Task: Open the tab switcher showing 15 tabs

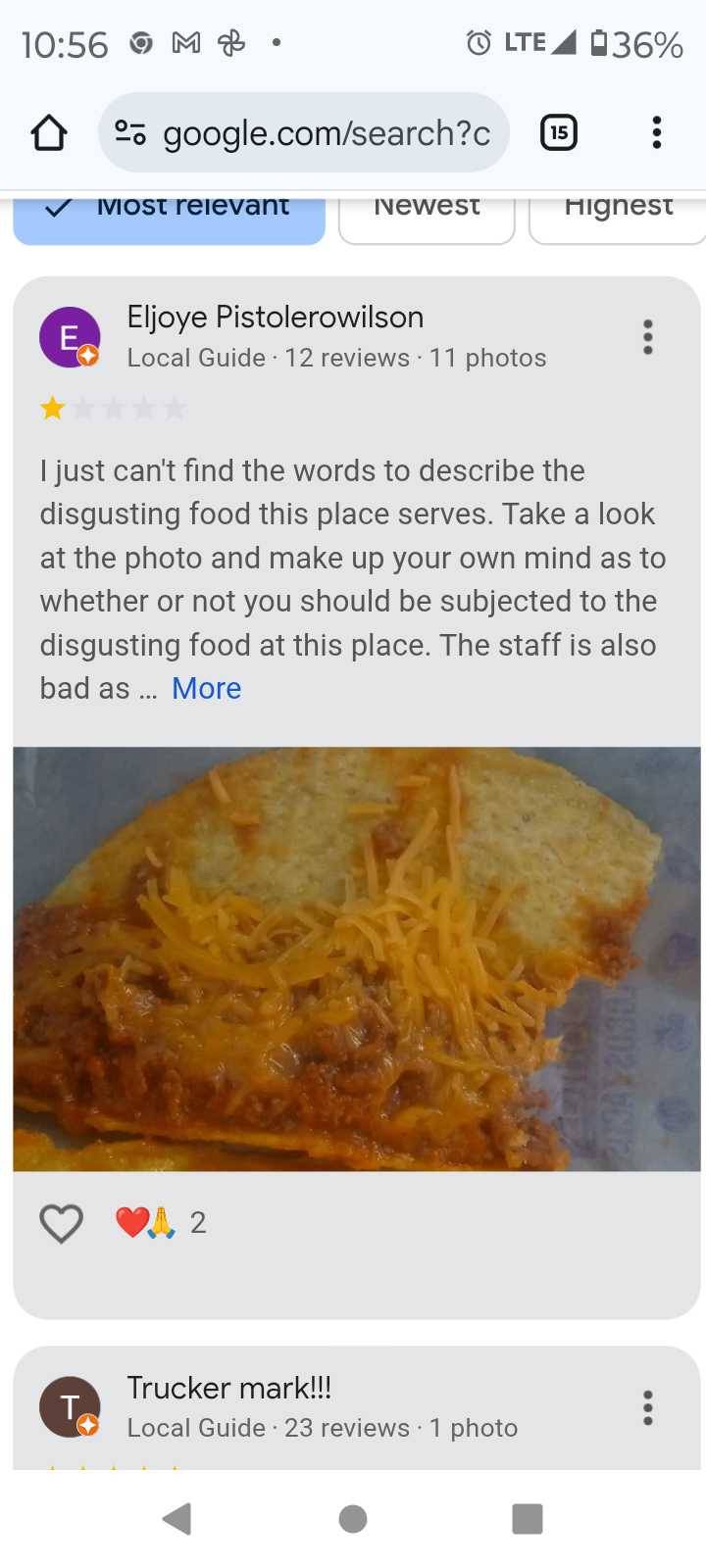Action: tap(559, 132)
